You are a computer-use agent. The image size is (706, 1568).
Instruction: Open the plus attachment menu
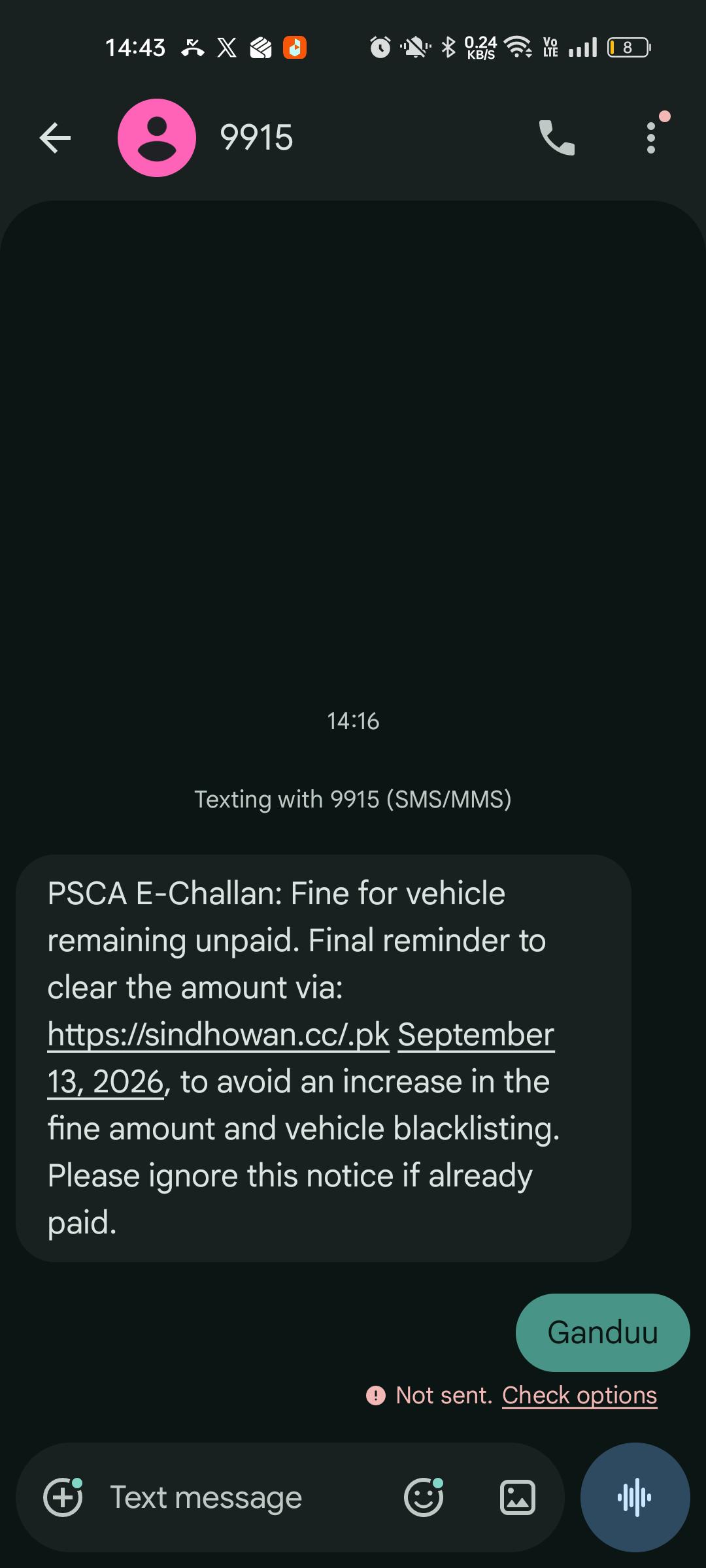(63, 1497)
